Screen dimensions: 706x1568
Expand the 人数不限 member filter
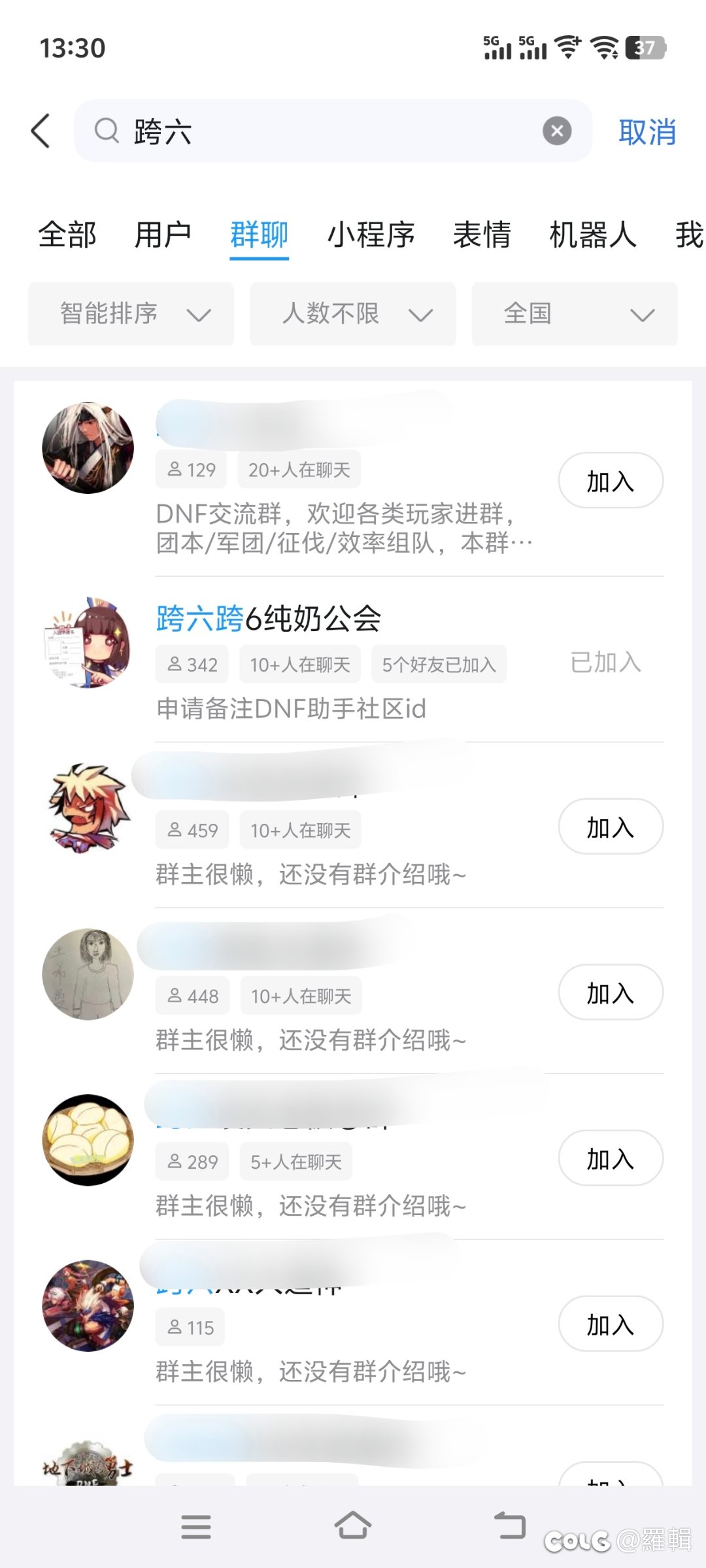pyautogui.click(x=352, y=314)
